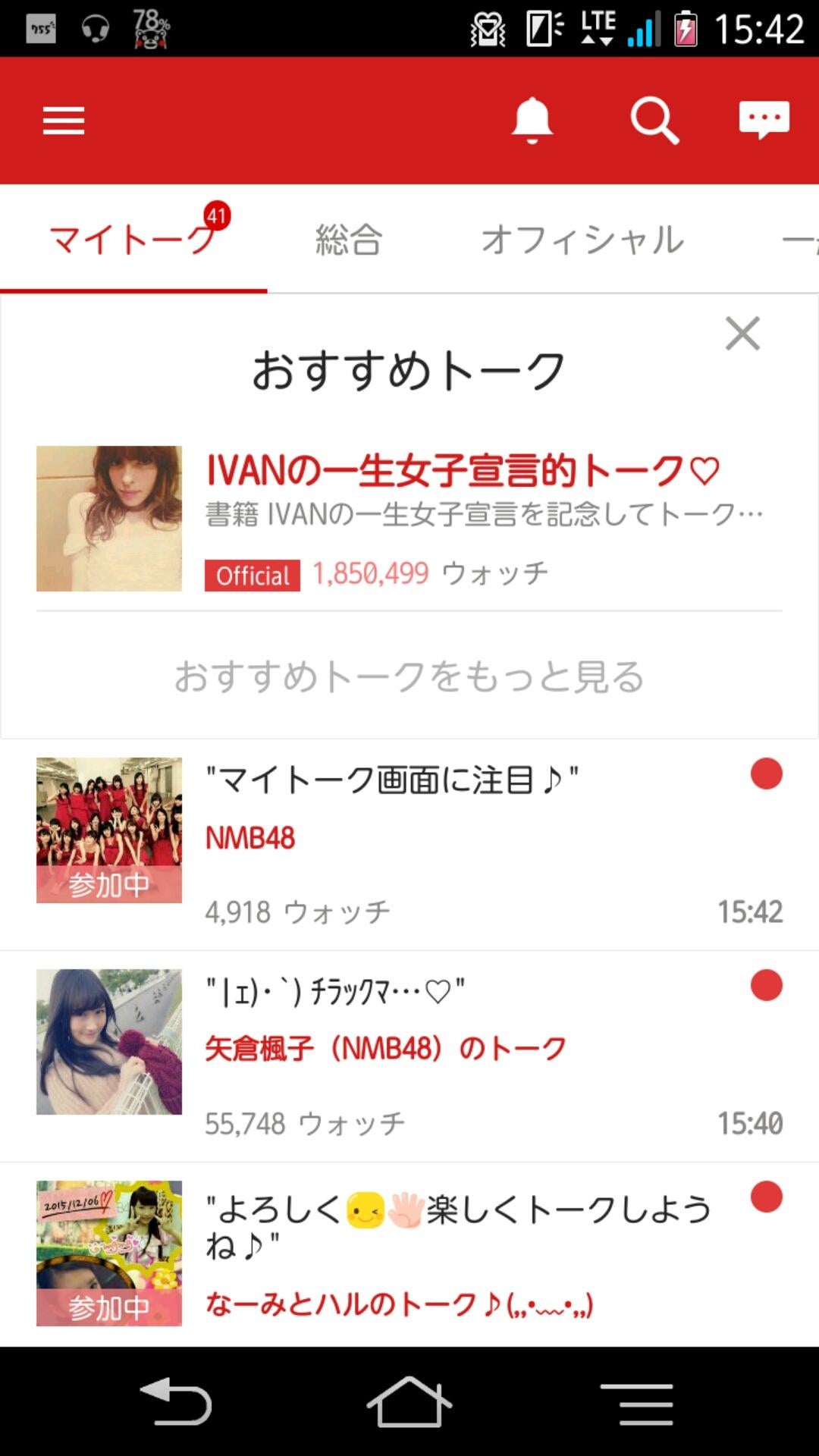Tap the search magnifier icon
The height and width of the screenshot is (1456, 819).
coord(654,121)
